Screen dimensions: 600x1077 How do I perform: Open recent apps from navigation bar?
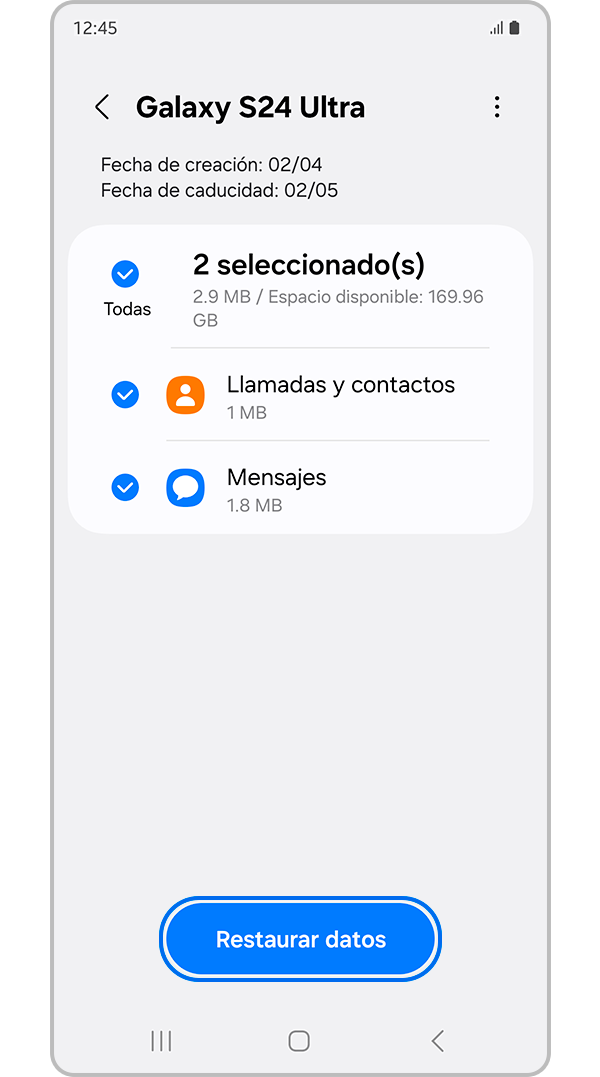point(161,1041)
